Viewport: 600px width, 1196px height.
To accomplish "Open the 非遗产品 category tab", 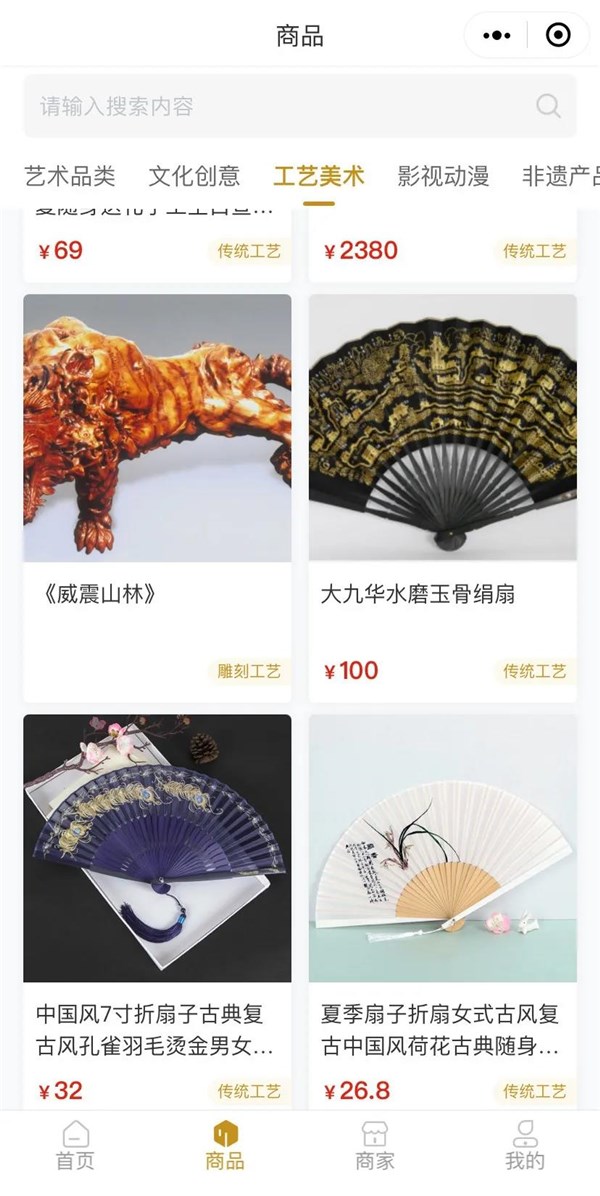I will pos(560,176).
